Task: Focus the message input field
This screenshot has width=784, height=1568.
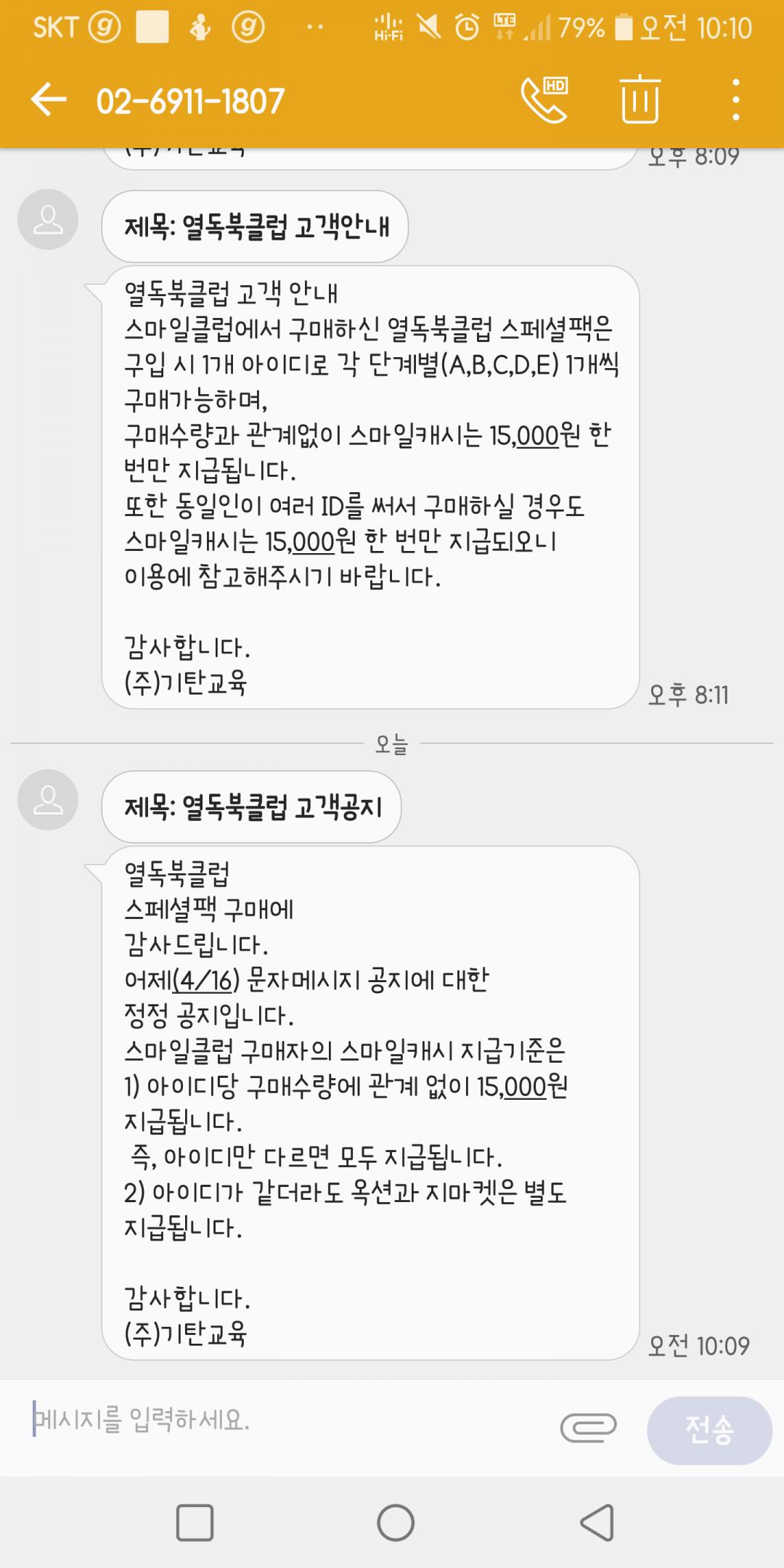Action: (290, 1419)
